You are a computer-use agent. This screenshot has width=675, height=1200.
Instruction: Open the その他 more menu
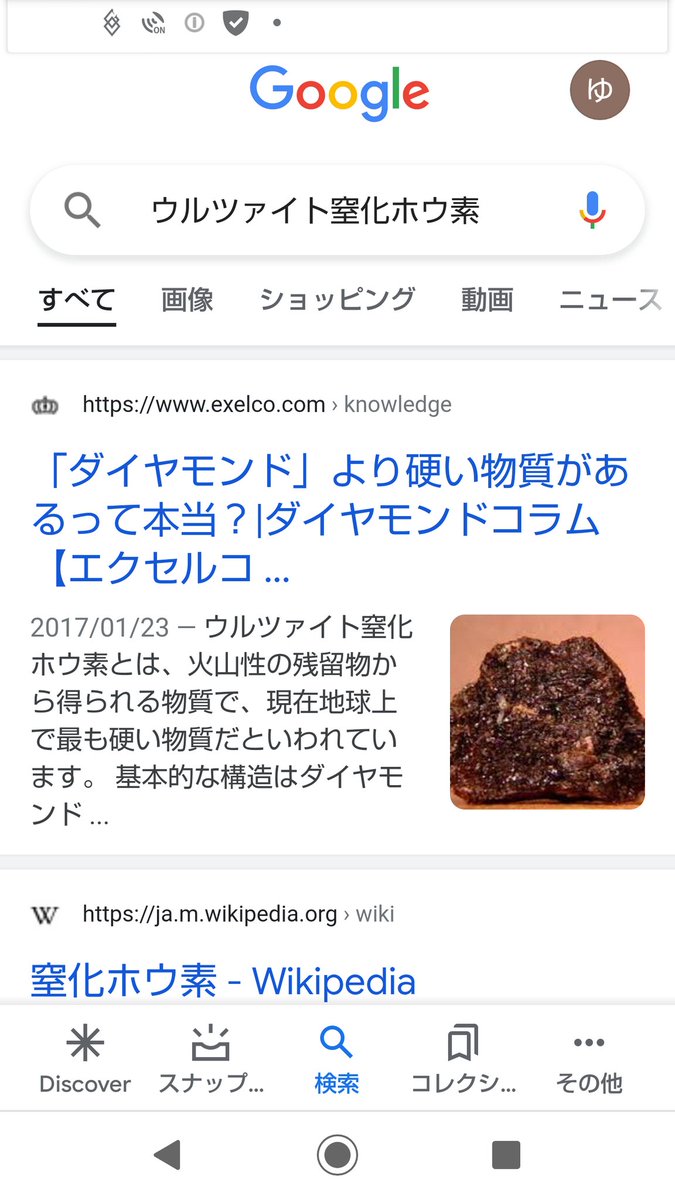pos(589,1060)
